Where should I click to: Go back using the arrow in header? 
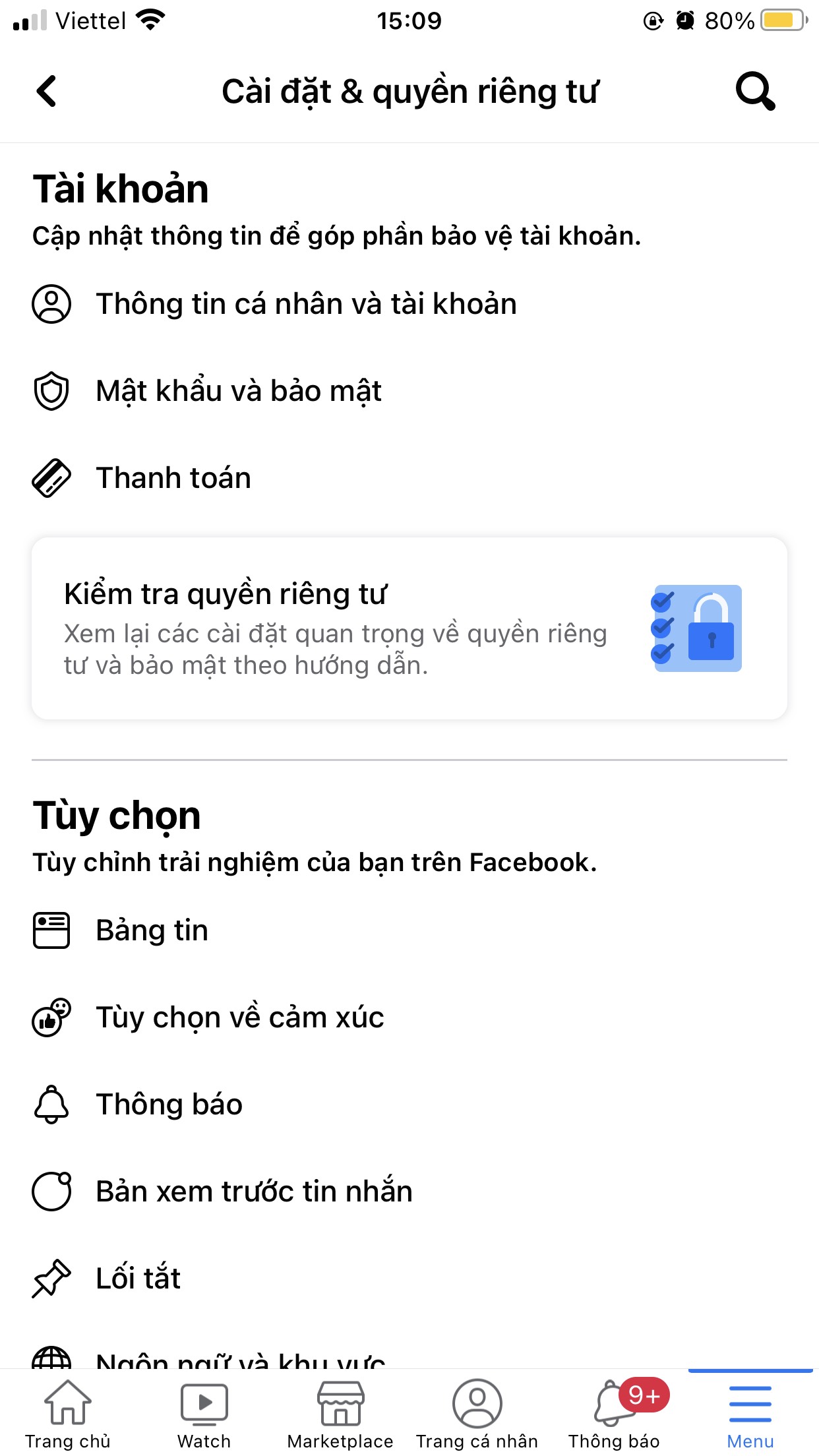coord(45,91)
